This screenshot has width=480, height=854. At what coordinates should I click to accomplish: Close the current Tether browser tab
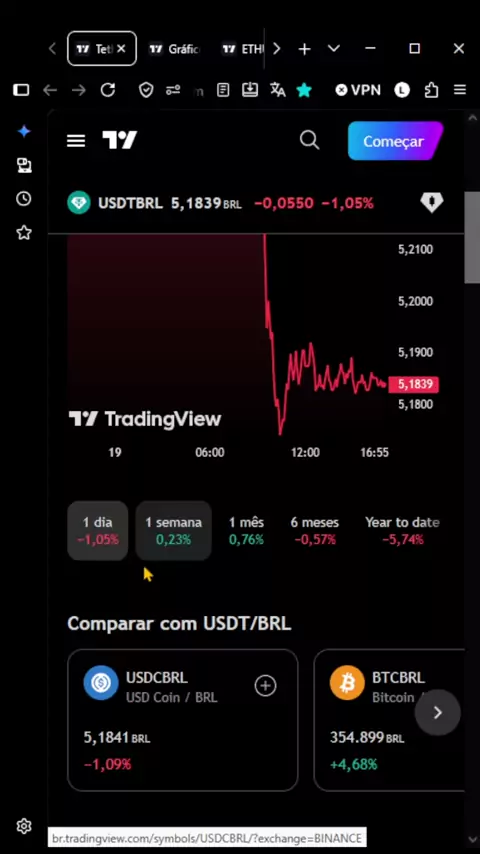121,49
